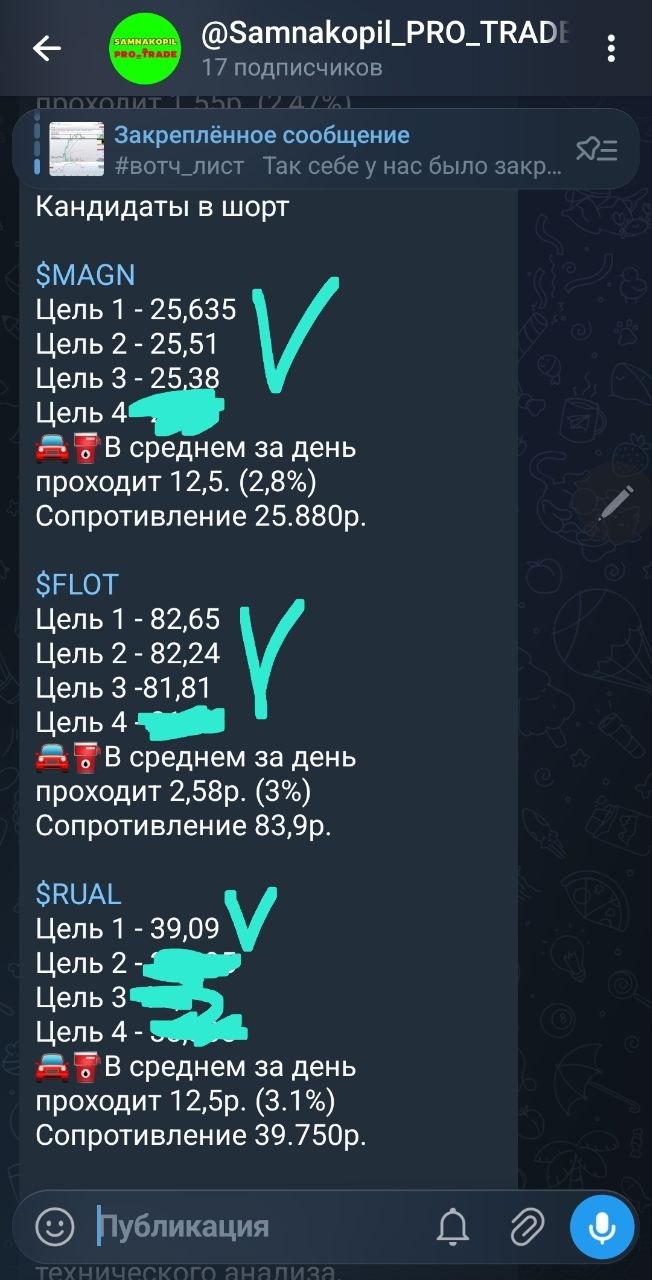Viewport: 652px width, 1280px height.
Task: Tap the $RUAL ticker link
Action: [x=79, y=894]
